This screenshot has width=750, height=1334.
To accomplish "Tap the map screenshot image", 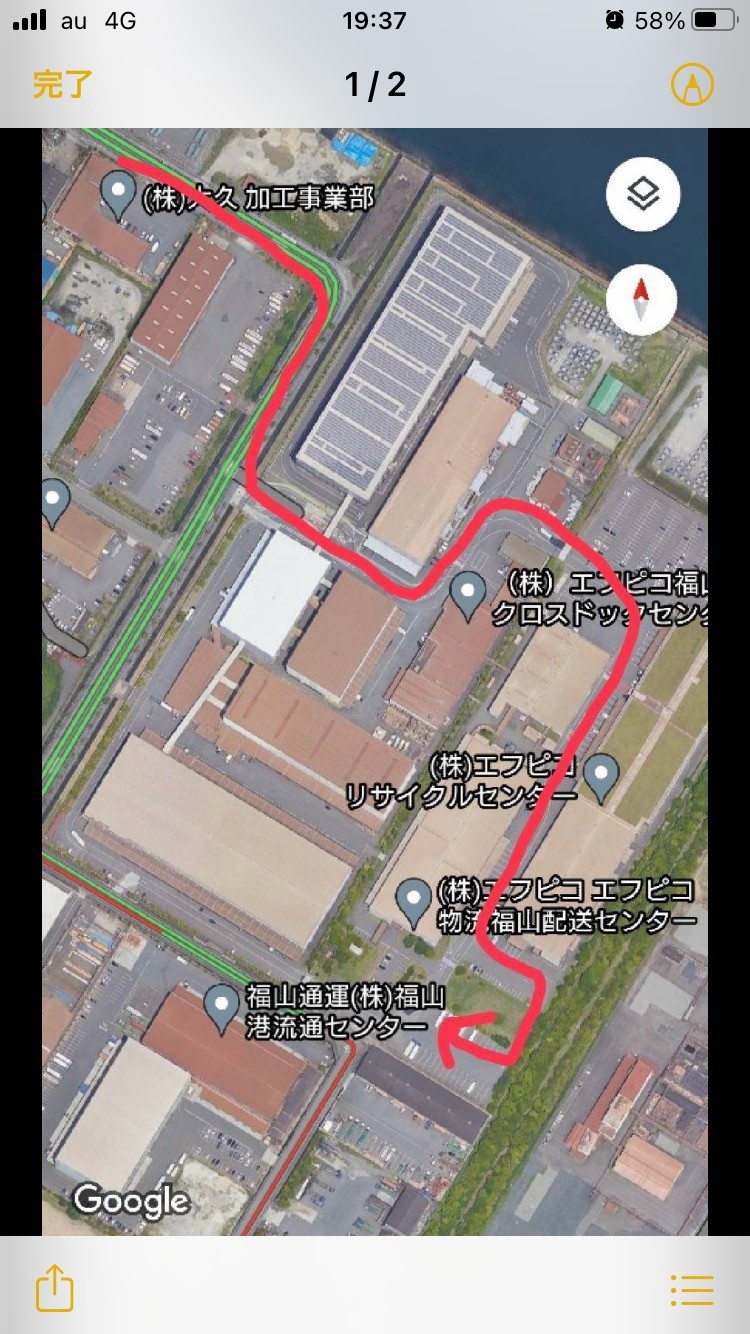I will (375, 682).
